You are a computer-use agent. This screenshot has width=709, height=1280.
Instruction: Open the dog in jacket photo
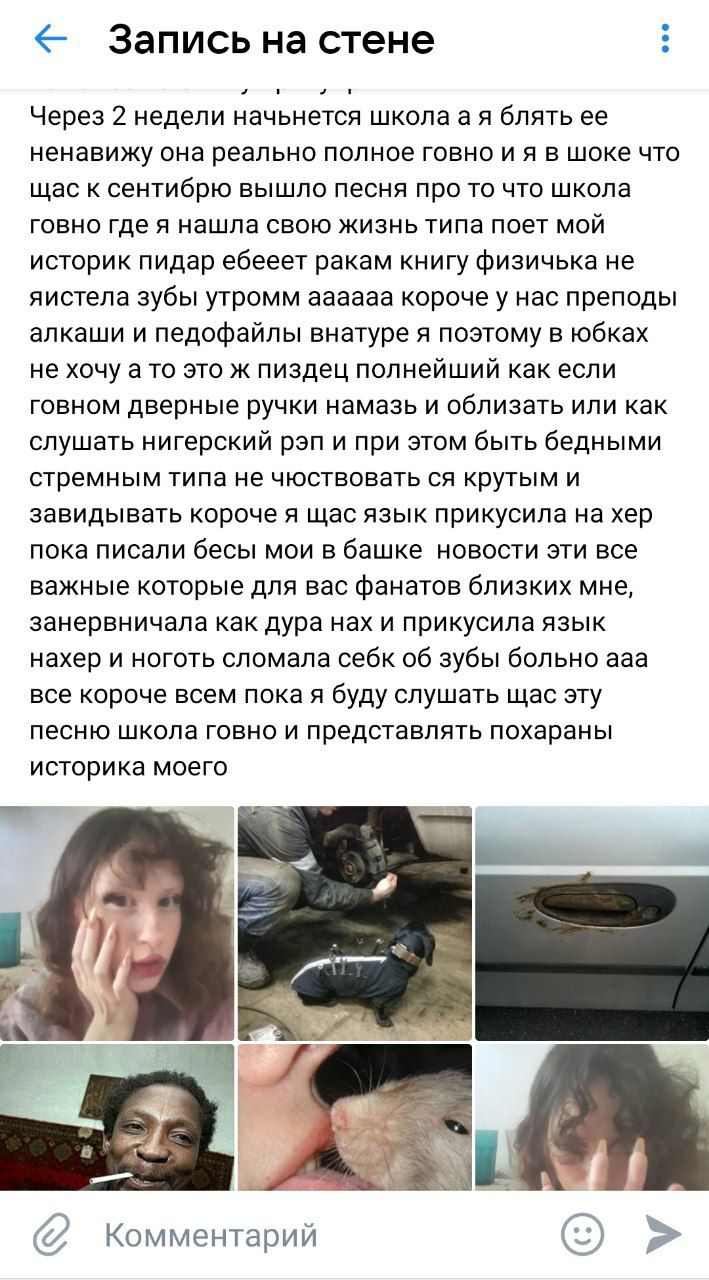pyautogui.click(x=354, y=922)
